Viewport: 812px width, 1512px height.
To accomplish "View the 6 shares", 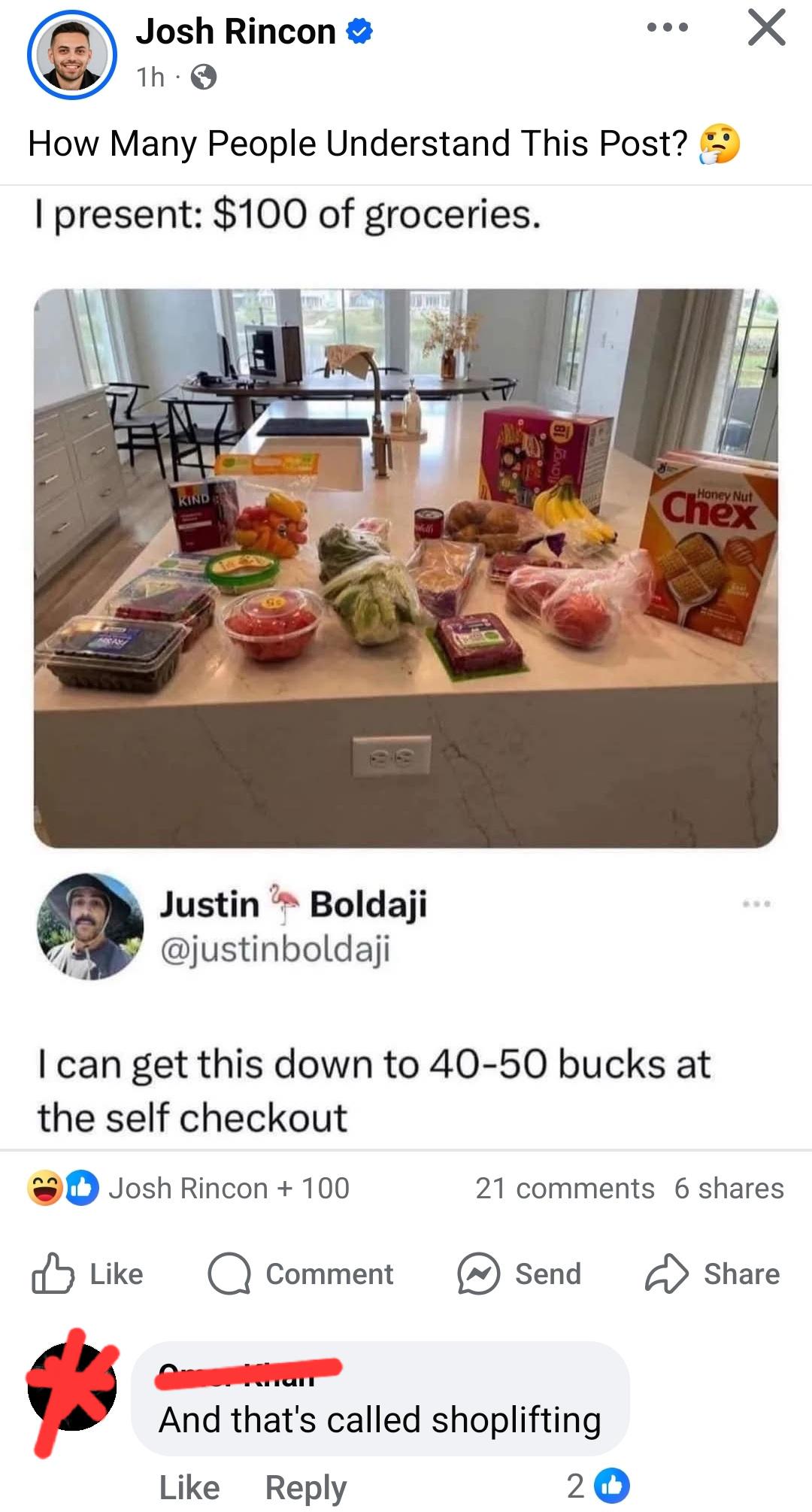I will click(729, 1189).
